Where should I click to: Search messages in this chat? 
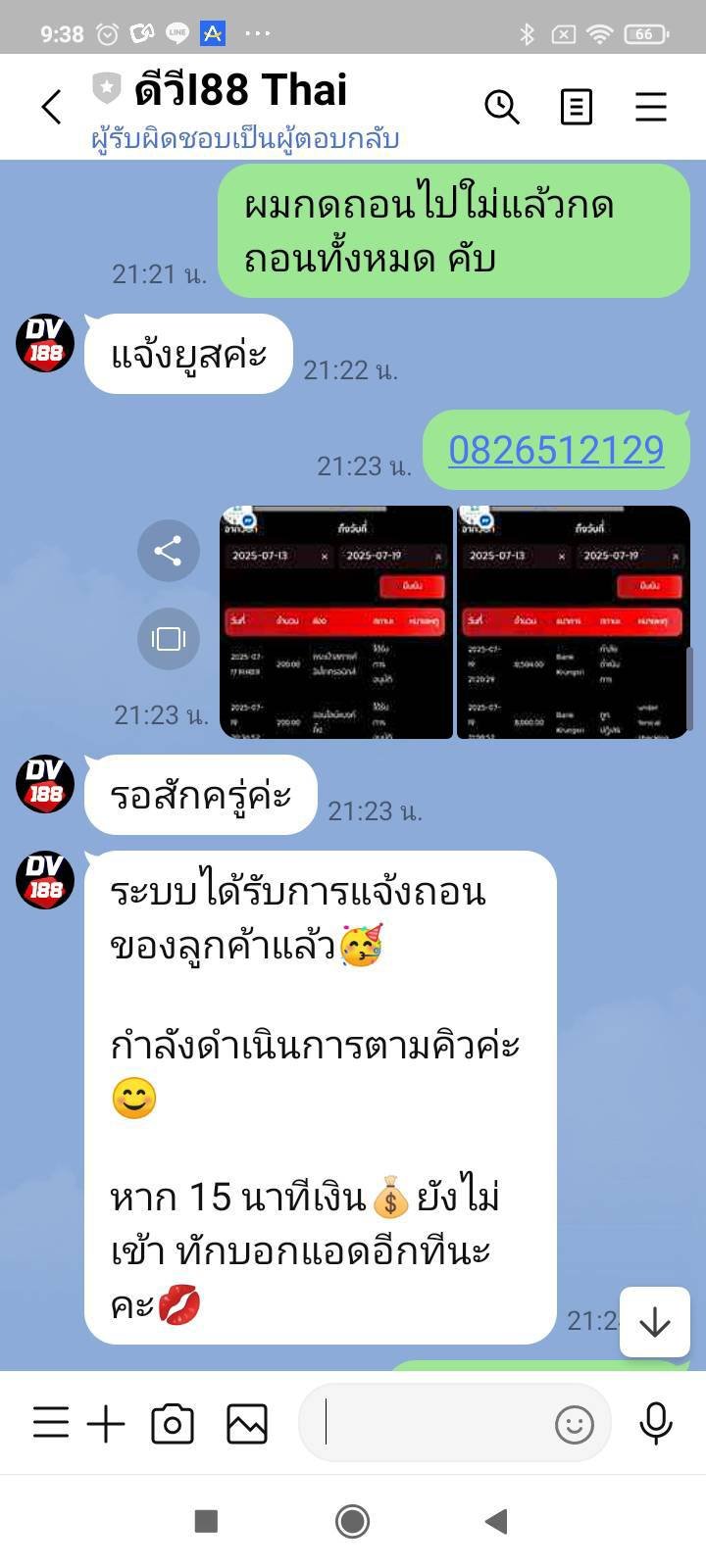point(502,107)
